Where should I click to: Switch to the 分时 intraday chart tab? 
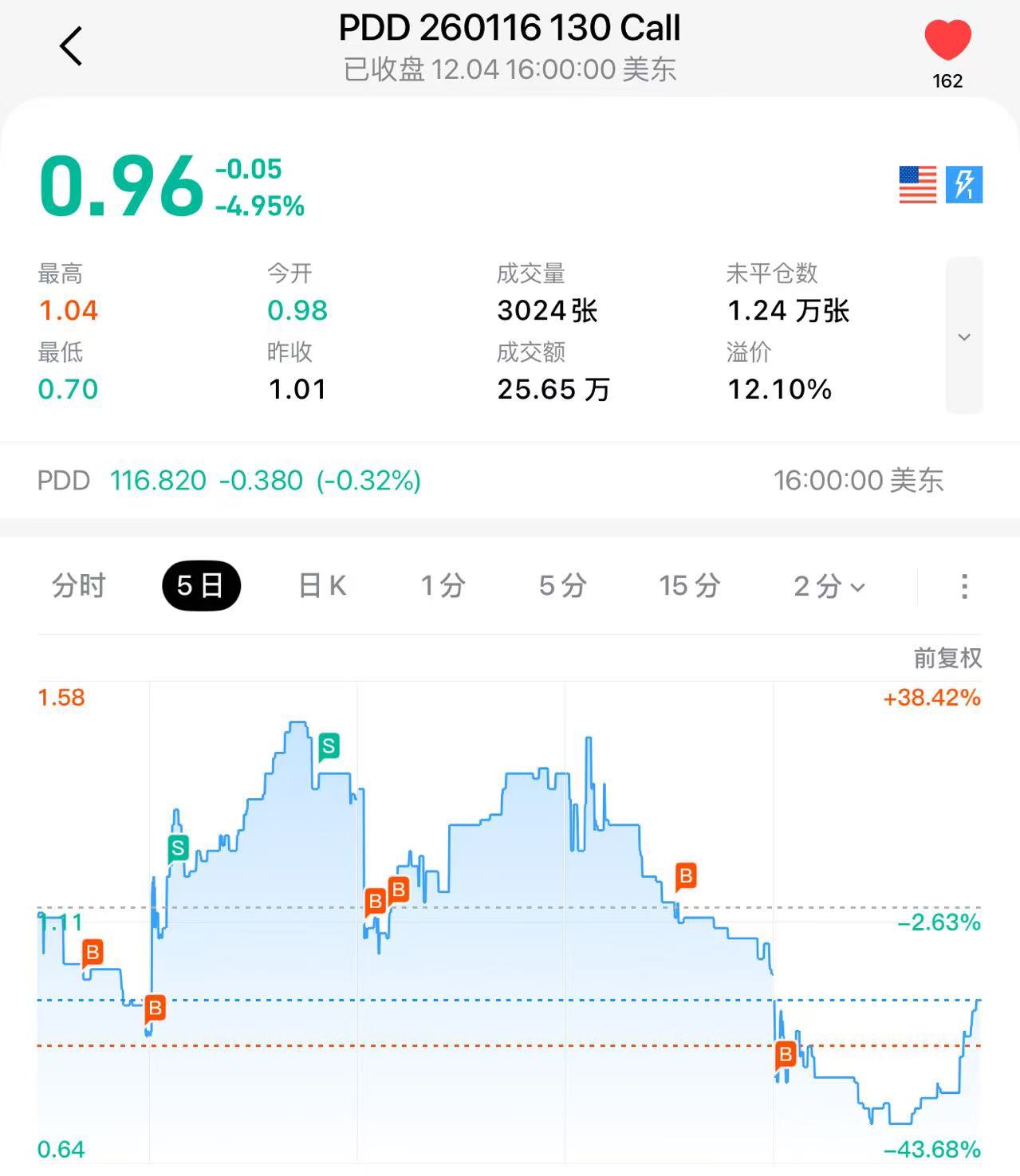click(x=79, y=586)
